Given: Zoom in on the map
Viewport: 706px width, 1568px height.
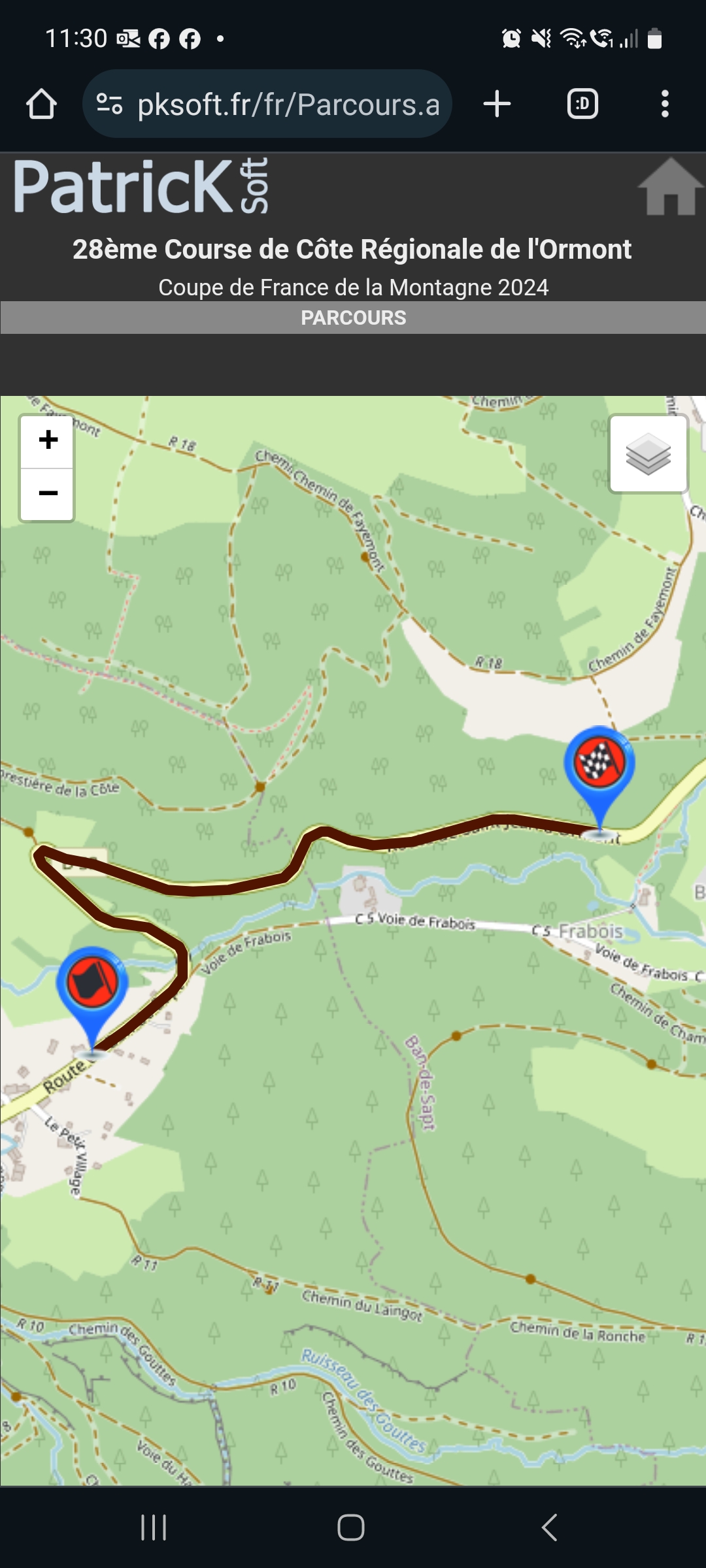Looking at the screenshot, I should [x=48, y=440].
